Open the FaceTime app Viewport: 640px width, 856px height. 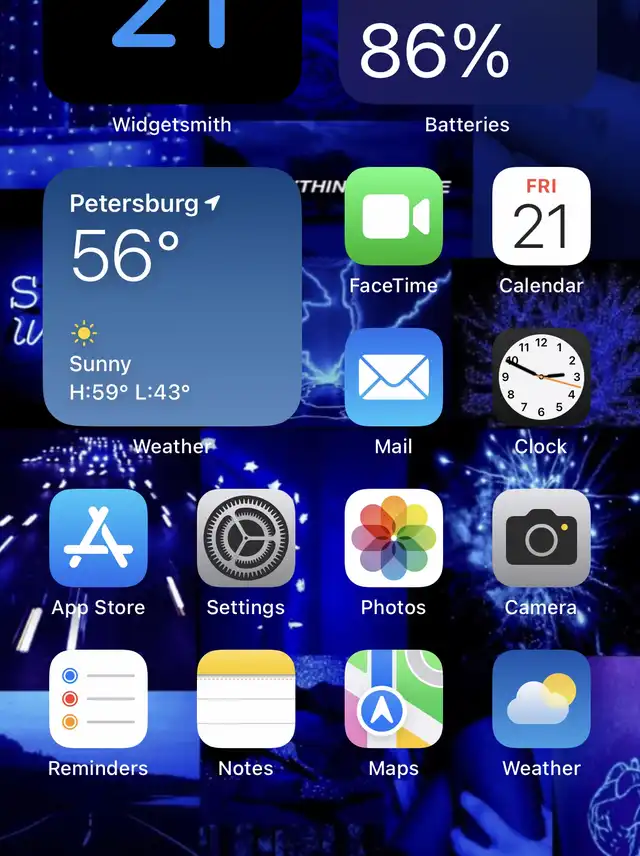pos(393,216)
